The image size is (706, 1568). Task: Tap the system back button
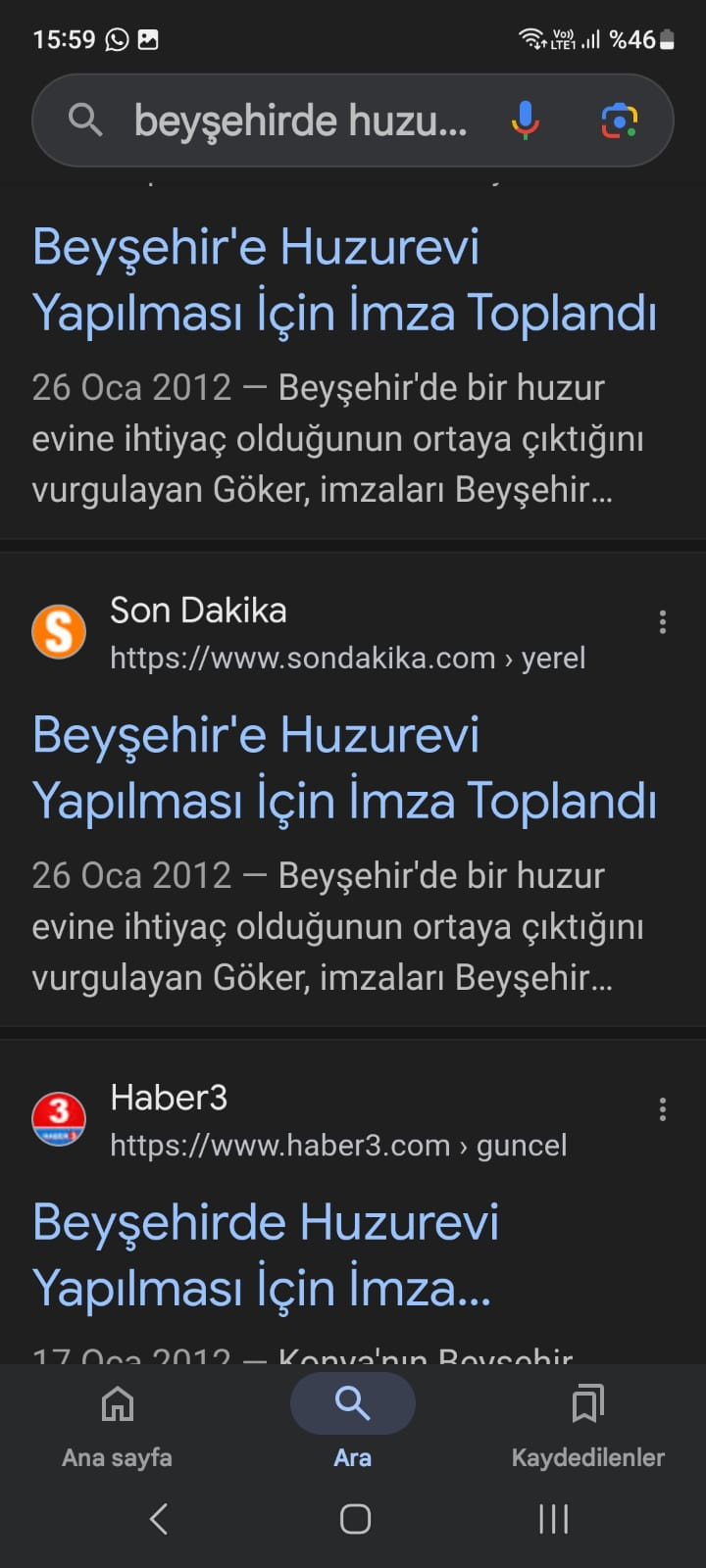(x=159, y=1519)
